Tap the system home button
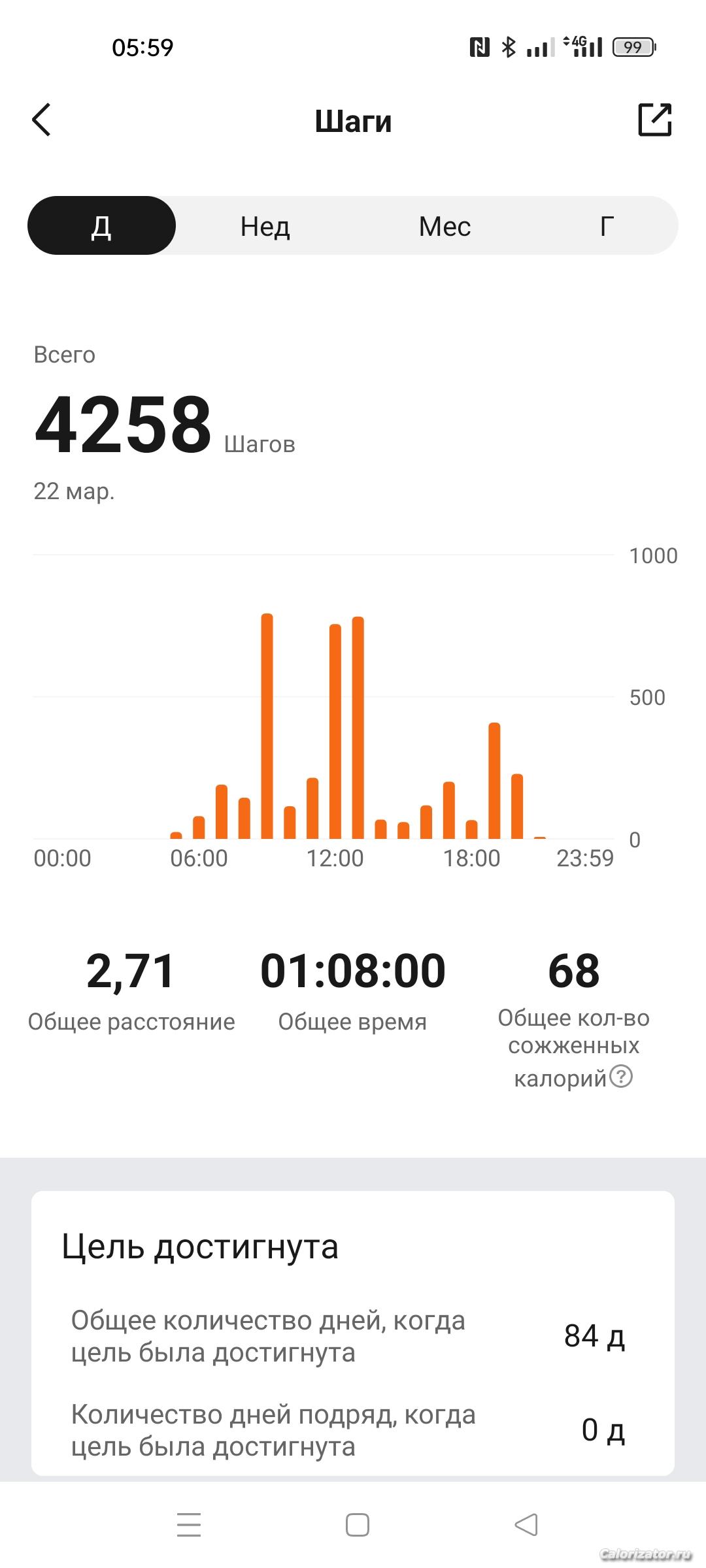The width and height of the screenshot is (706, 1568). click(357, 1525)
